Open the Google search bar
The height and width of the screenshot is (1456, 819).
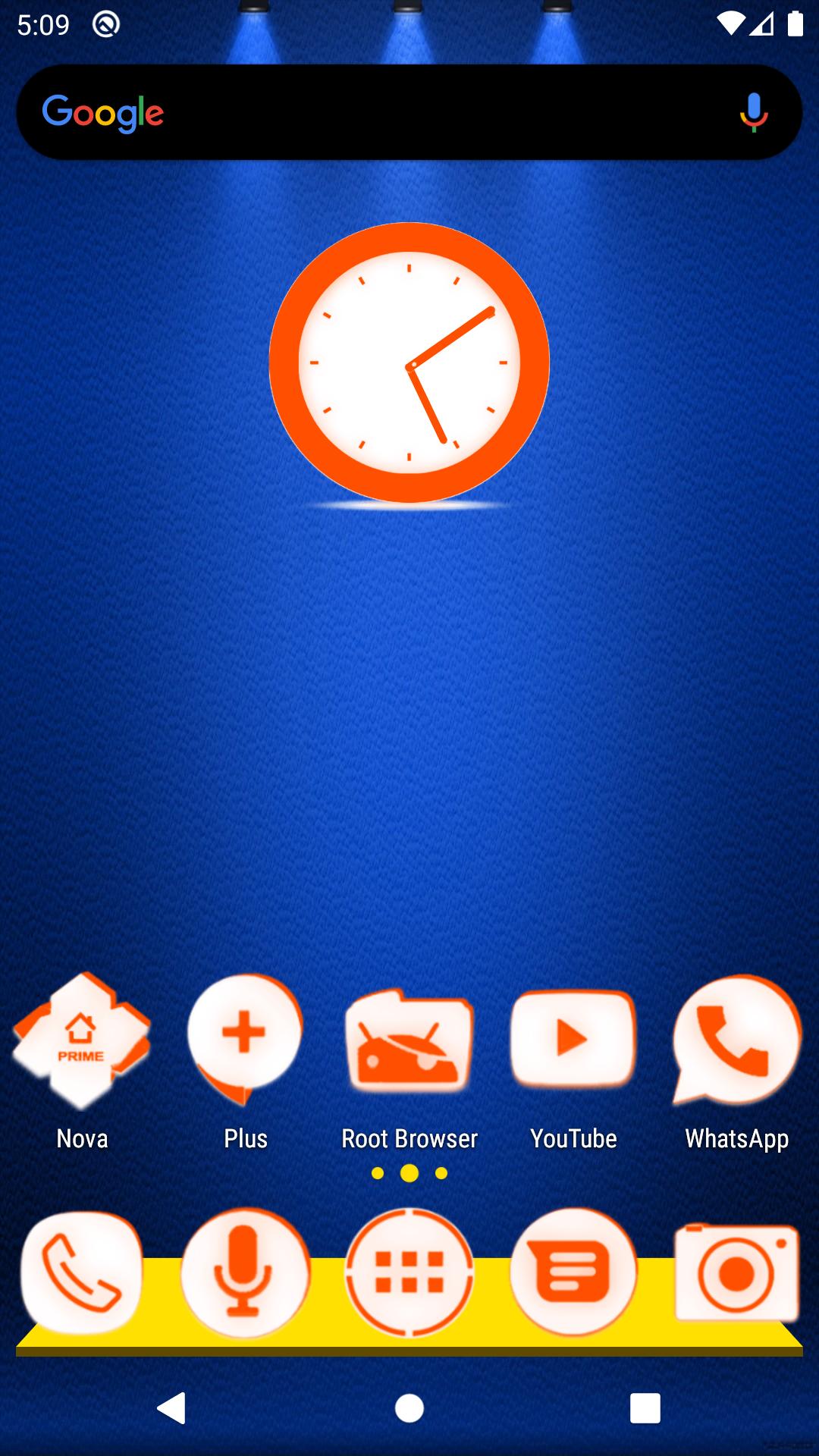pyautogui.click(x=409, y=112)
